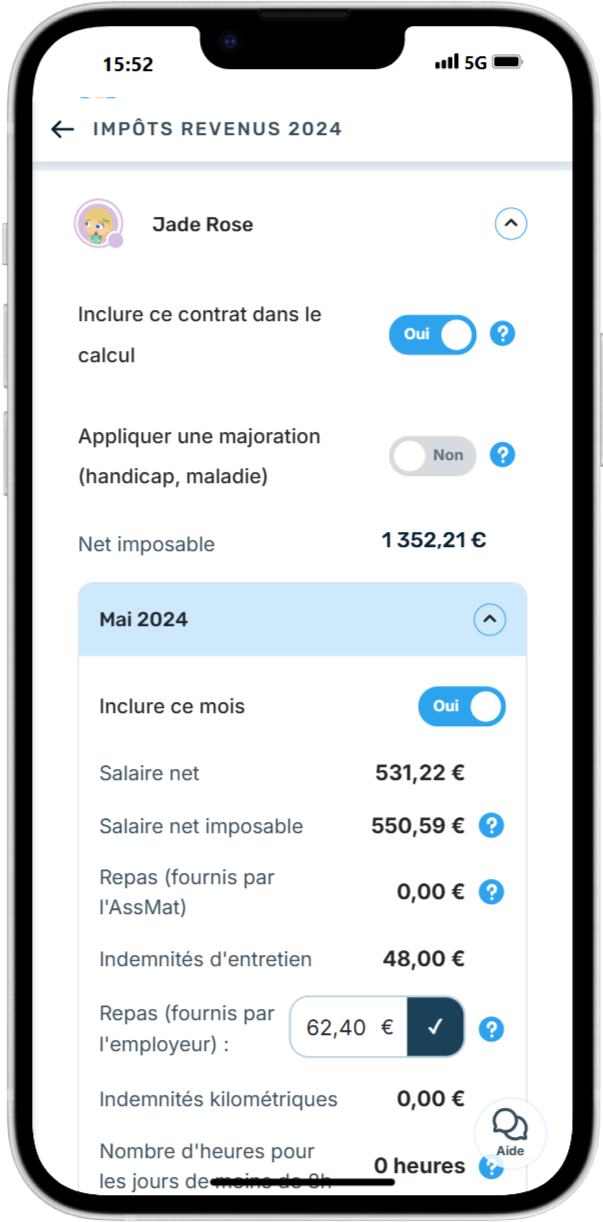The image size is (603, 1222).
Task: Confirm the 62,40 € meal amount
Action: (435, 1027)
